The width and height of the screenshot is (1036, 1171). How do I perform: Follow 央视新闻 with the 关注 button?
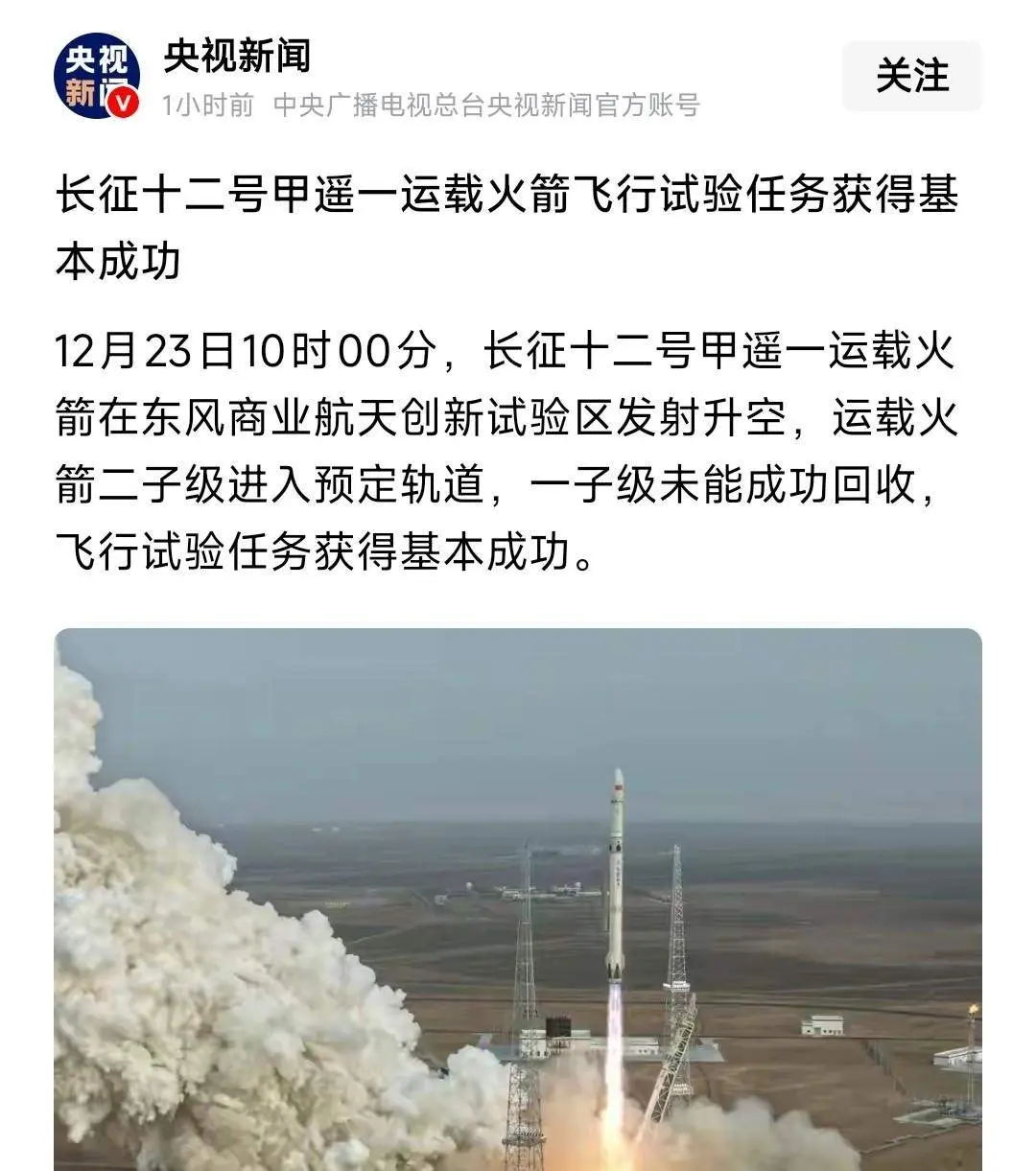point(911,77)
